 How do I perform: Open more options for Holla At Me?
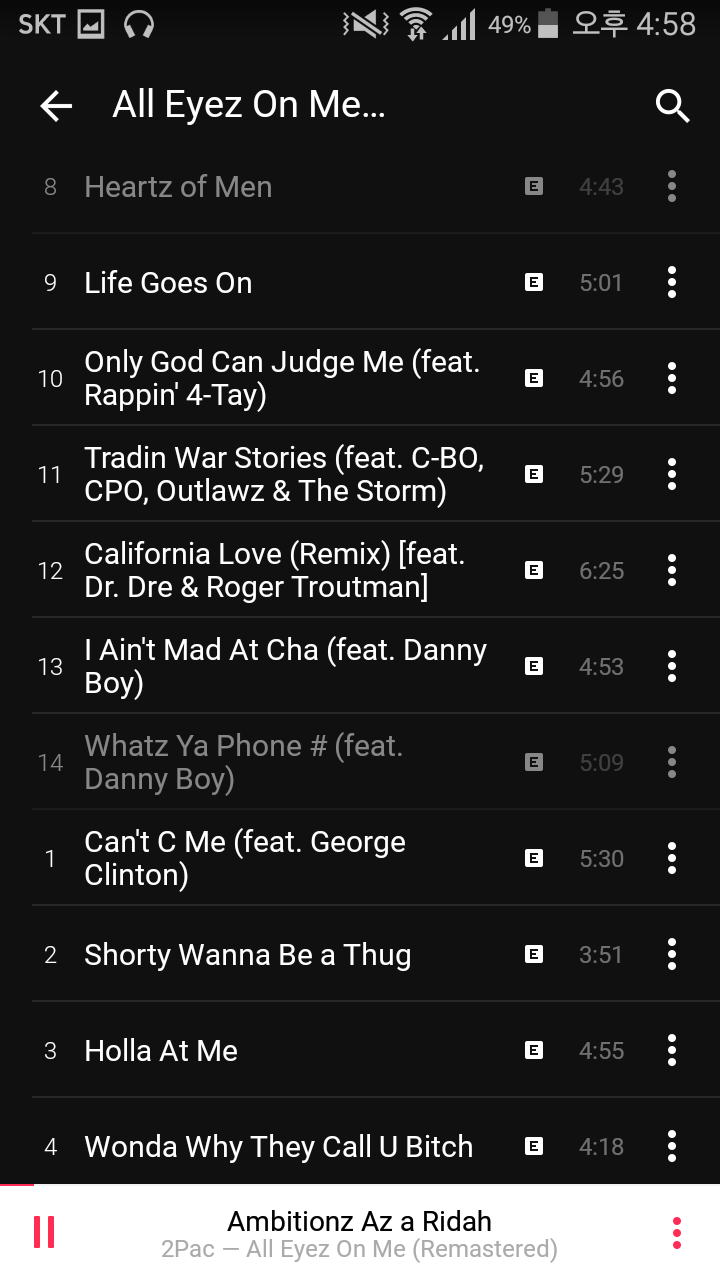point(672,1051)
